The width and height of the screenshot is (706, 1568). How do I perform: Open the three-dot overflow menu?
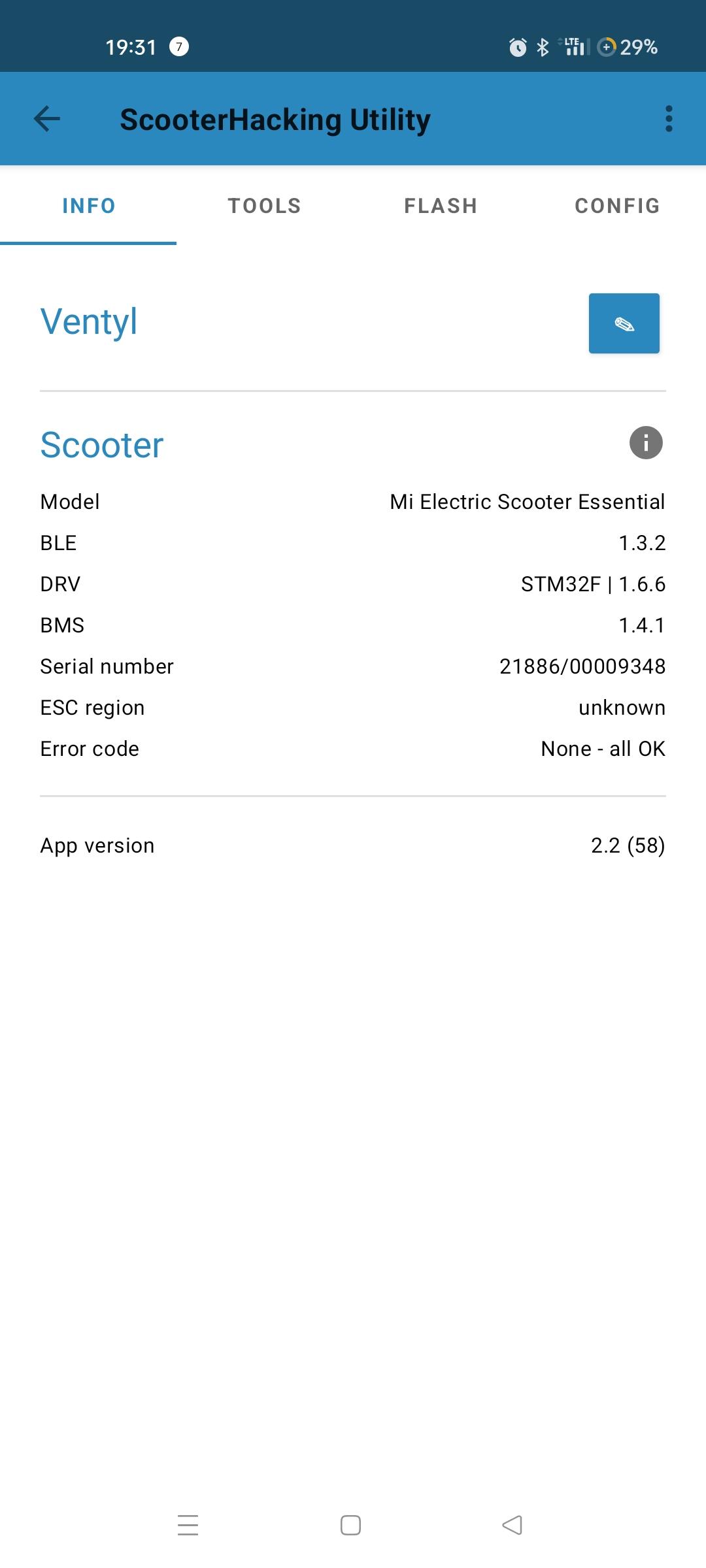668,119
